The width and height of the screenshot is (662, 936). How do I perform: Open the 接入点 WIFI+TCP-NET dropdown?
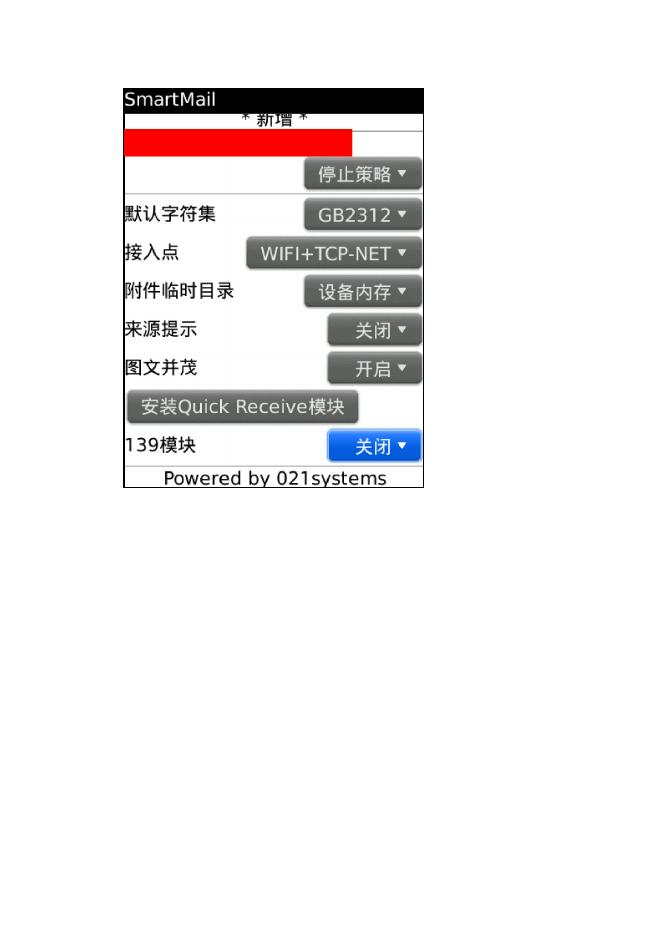coord(334,253)
